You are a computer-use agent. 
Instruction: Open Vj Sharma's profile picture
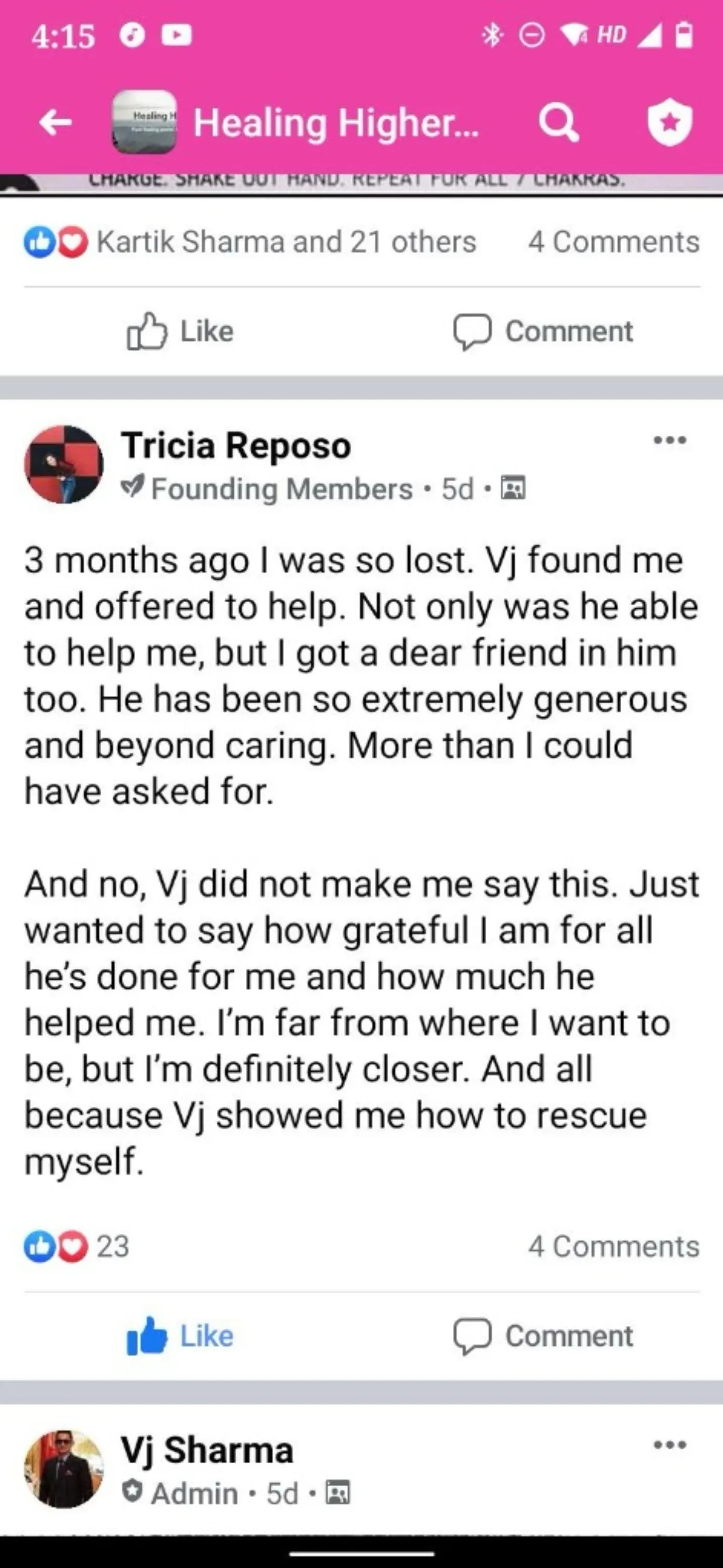[x=64, y=1469]
